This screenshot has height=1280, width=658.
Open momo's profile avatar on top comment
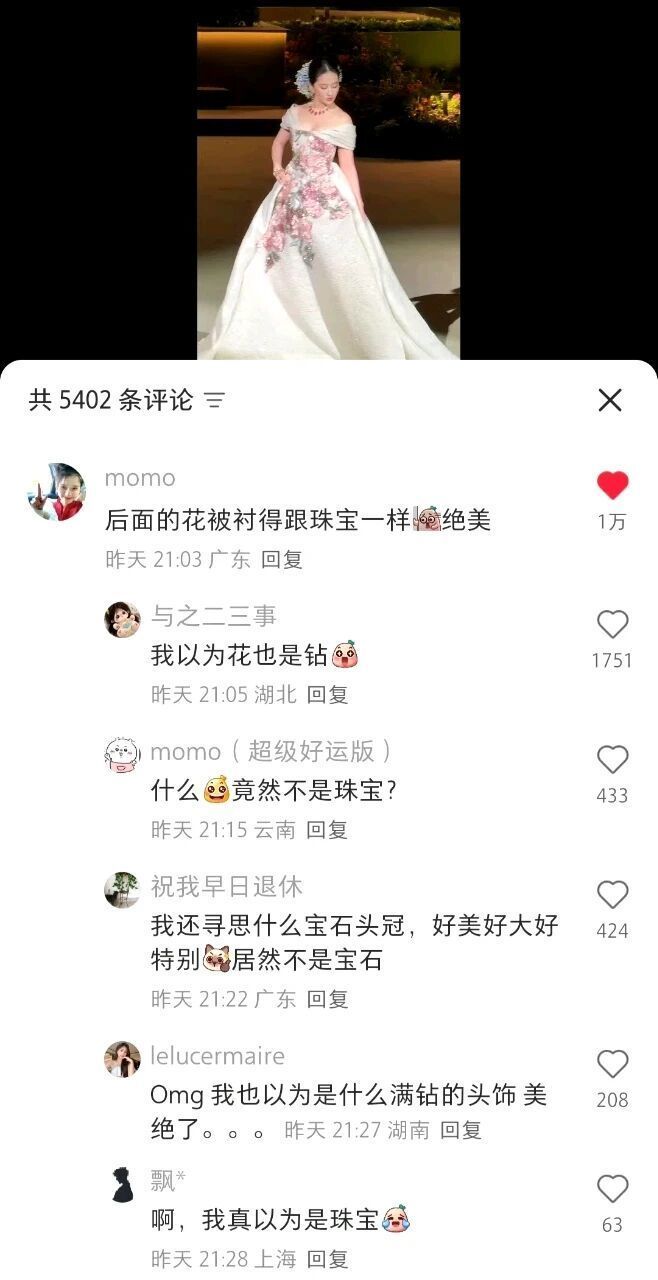(56, 492)
